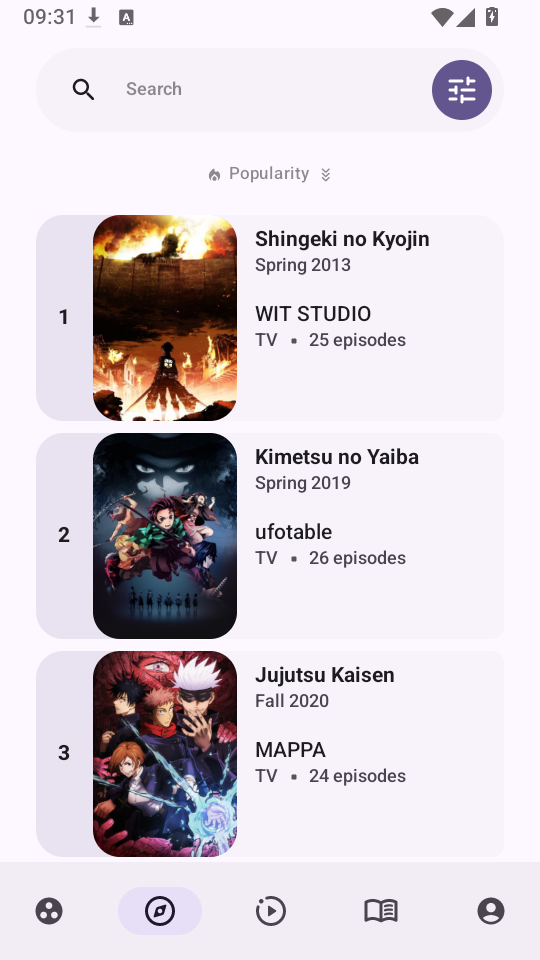Go to the open-book manga tab
This screenshot has height=960, width=540.
click(x=381, y=911)
